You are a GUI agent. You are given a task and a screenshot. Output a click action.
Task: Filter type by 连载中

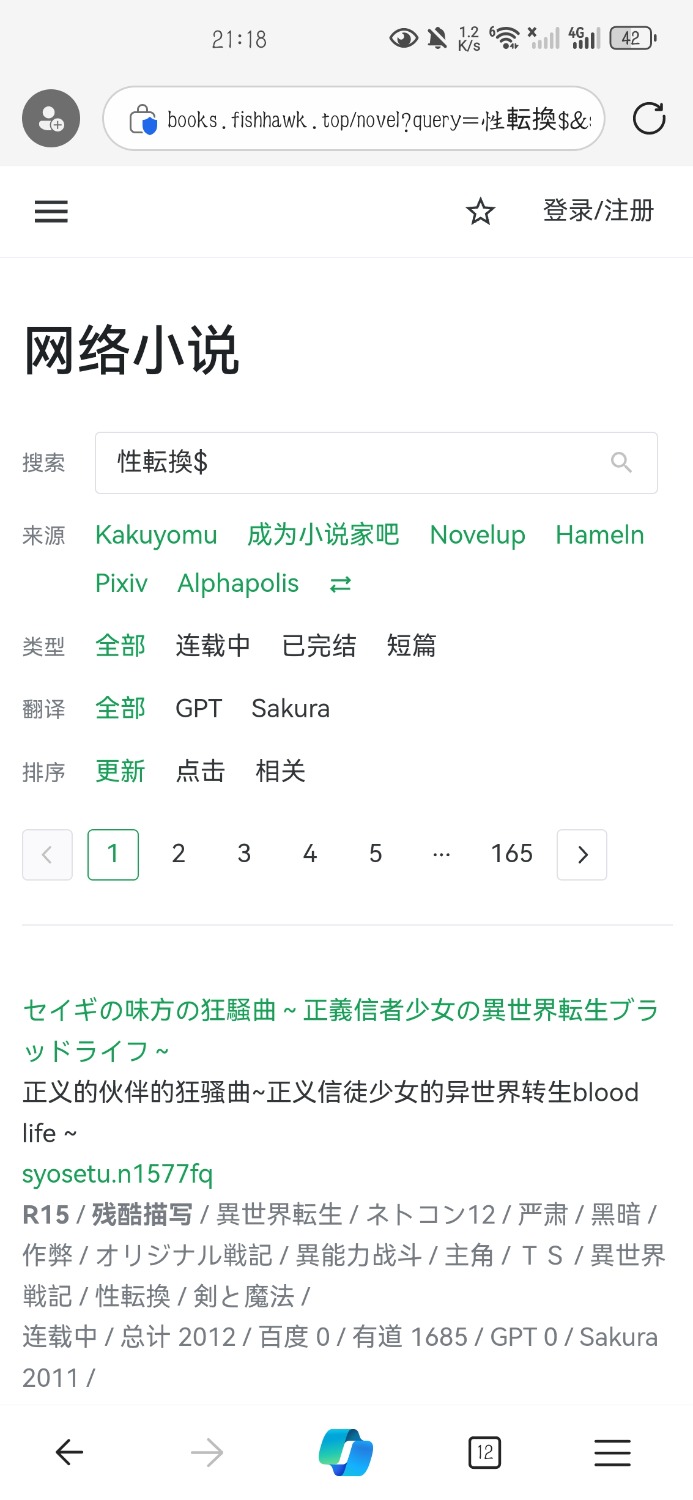click(x=213, y=646)
